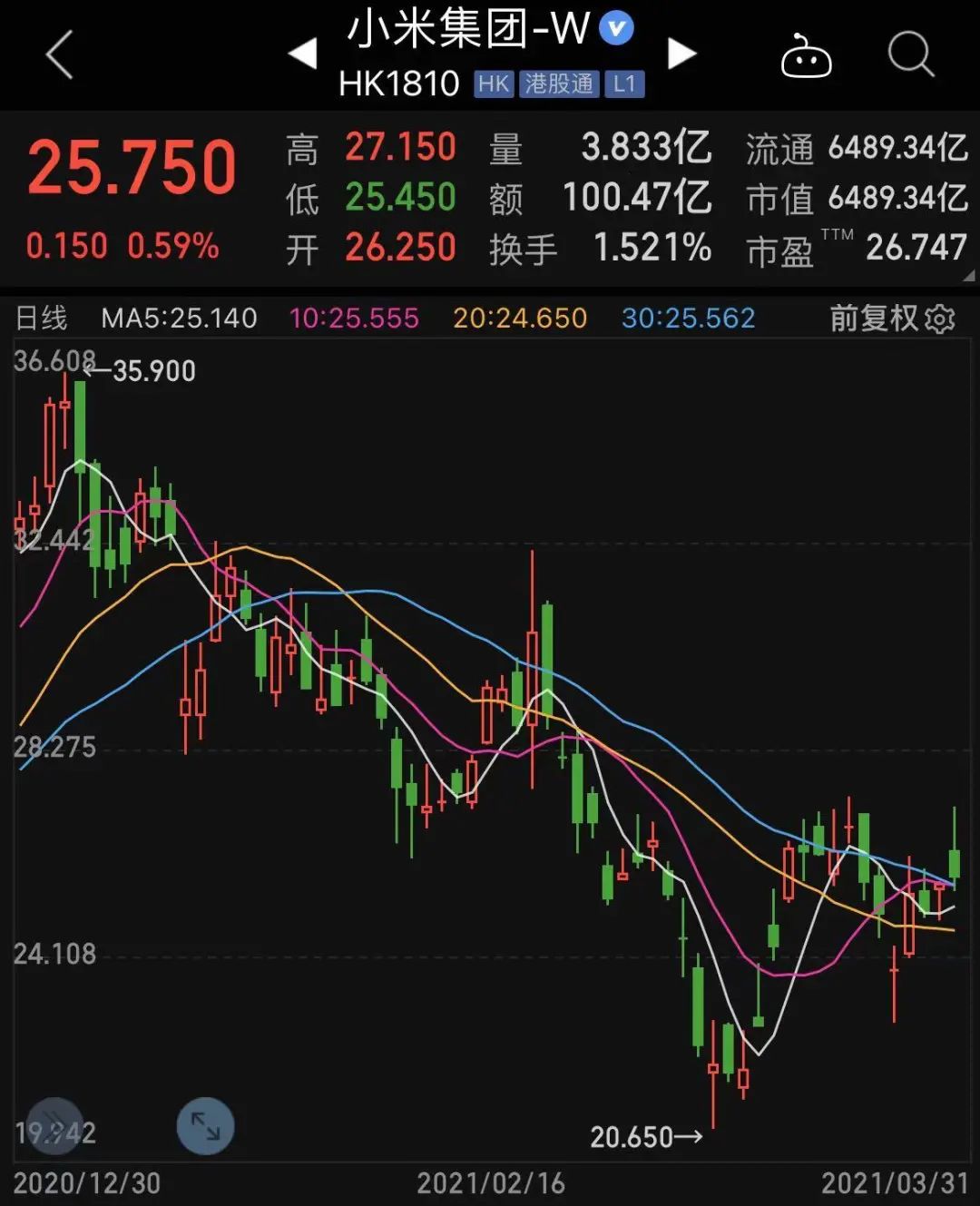Screen dimensions: 980x1206
Task: Open 前复权 chart adjustment settings
Action: click(x=891, y=319)
